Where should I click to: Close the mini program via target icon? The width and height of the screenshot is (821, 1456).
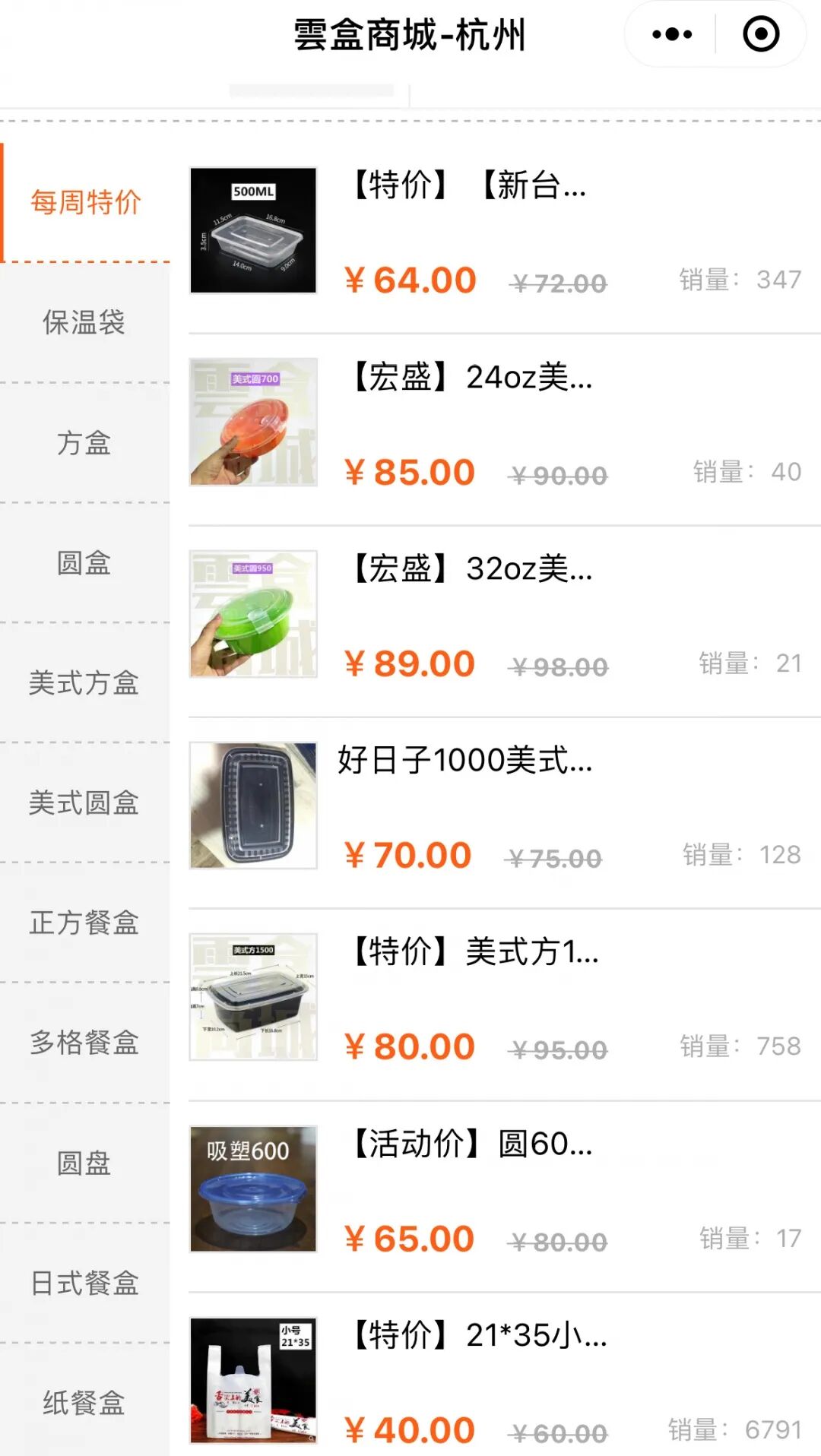(x=761, y=34)
